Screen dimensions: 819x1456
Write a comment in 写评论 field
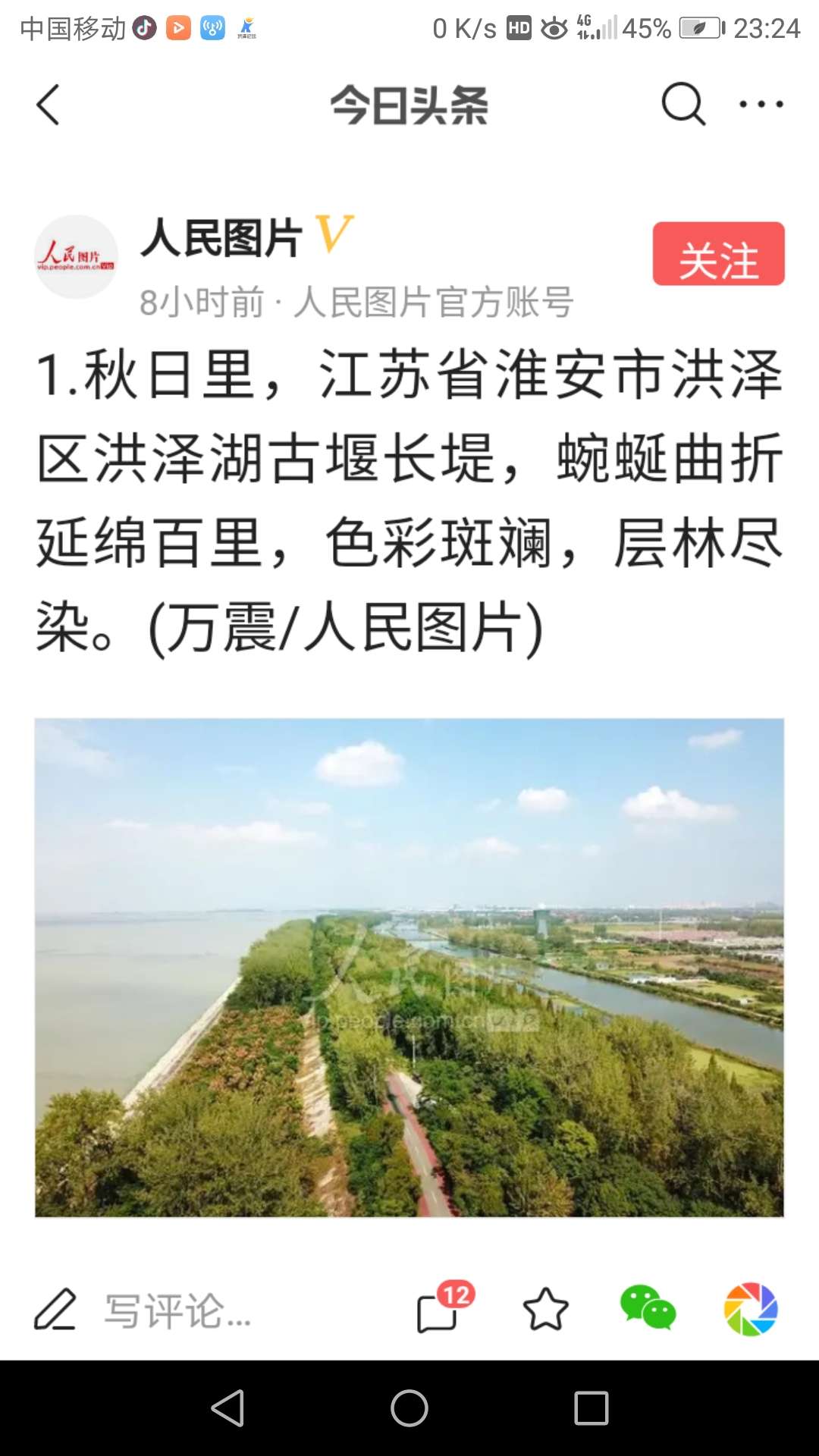coord(143,1310)
